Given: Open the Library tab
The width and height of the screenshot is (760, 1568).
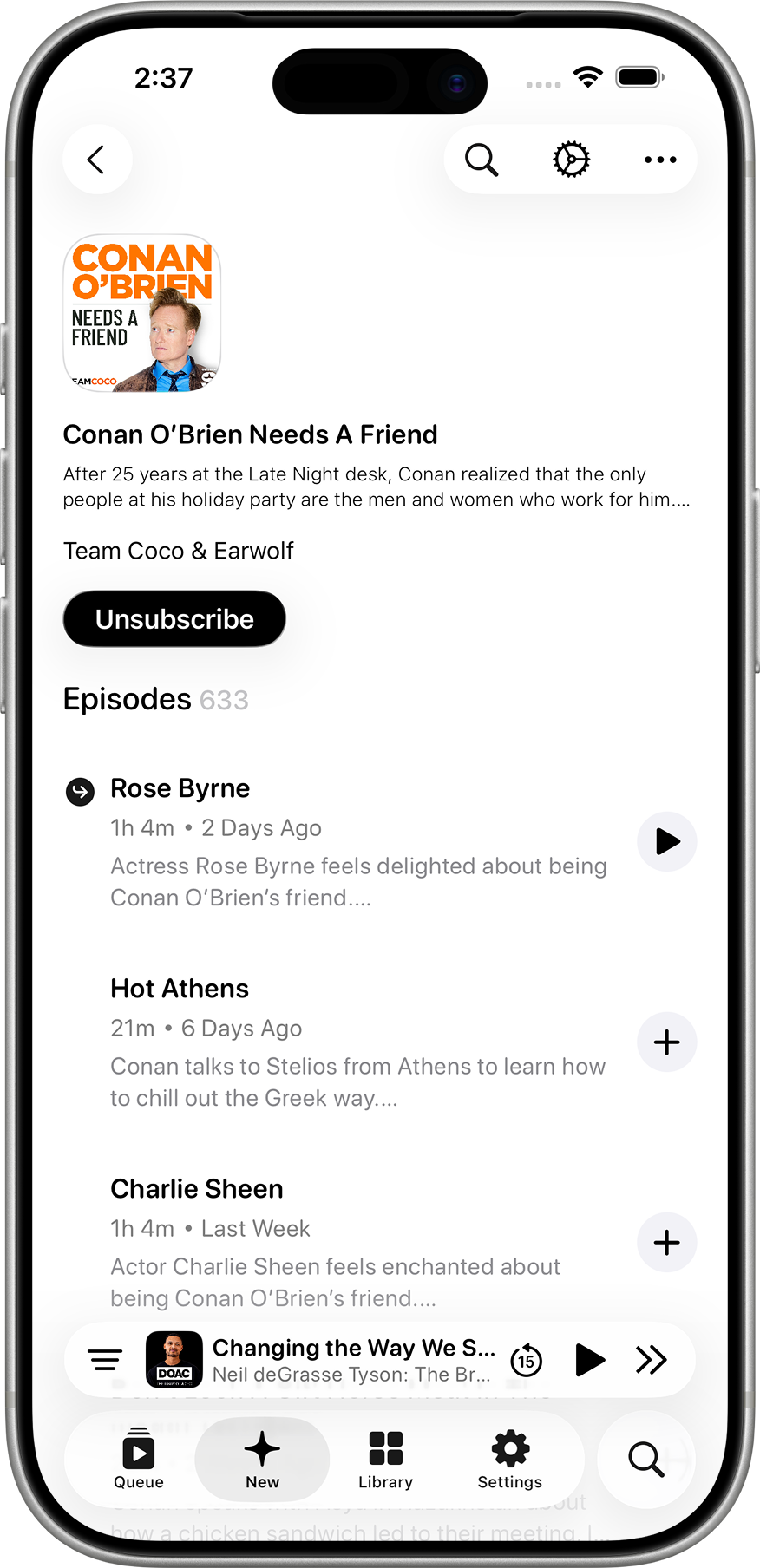Looking at the screenshot, I should tap(385, 1460).
